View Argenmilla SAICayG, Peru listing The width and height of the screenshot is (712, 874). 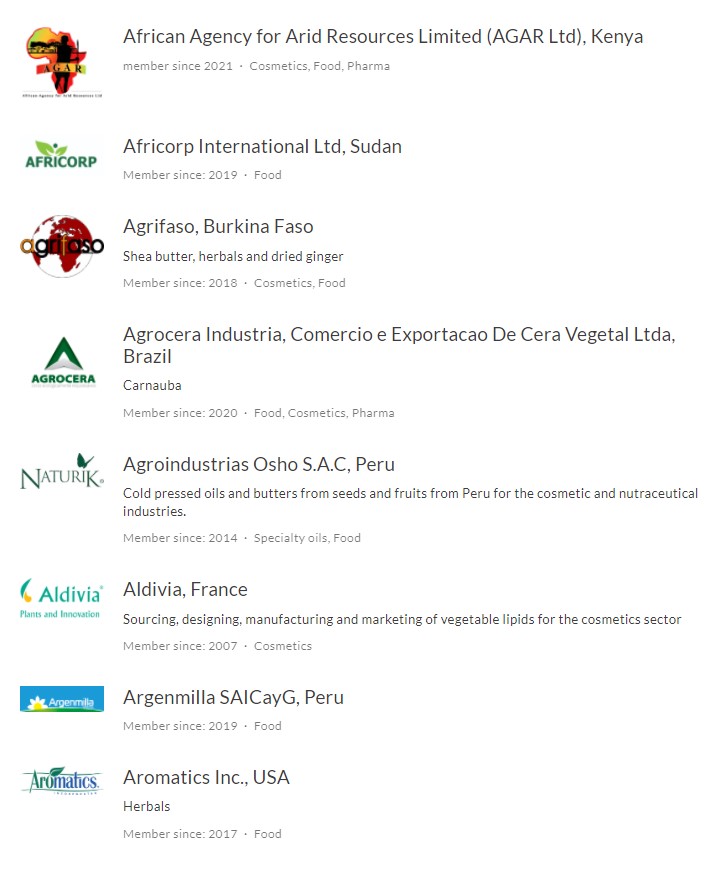click(x=233, y=698)
